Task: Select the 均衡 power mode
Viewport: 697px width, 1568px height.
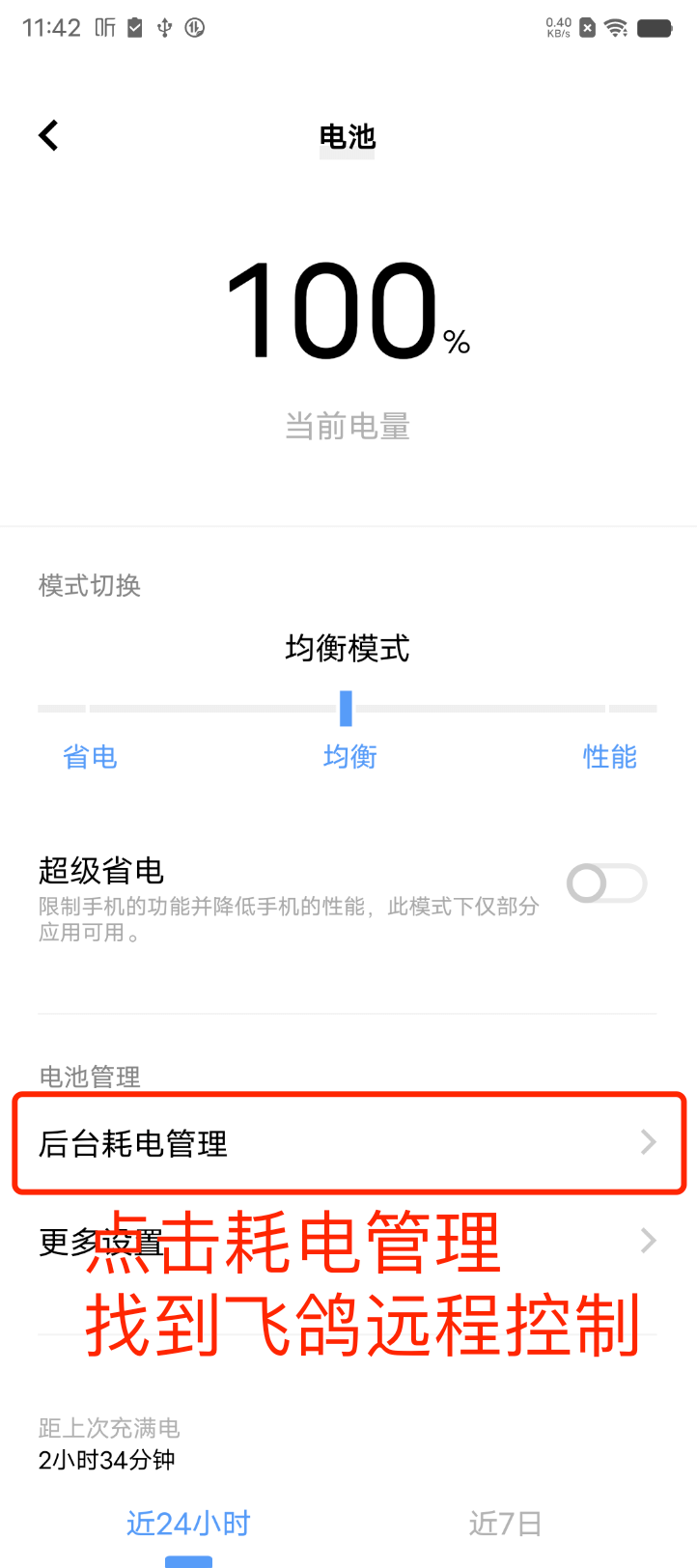Action: point(349,757)
